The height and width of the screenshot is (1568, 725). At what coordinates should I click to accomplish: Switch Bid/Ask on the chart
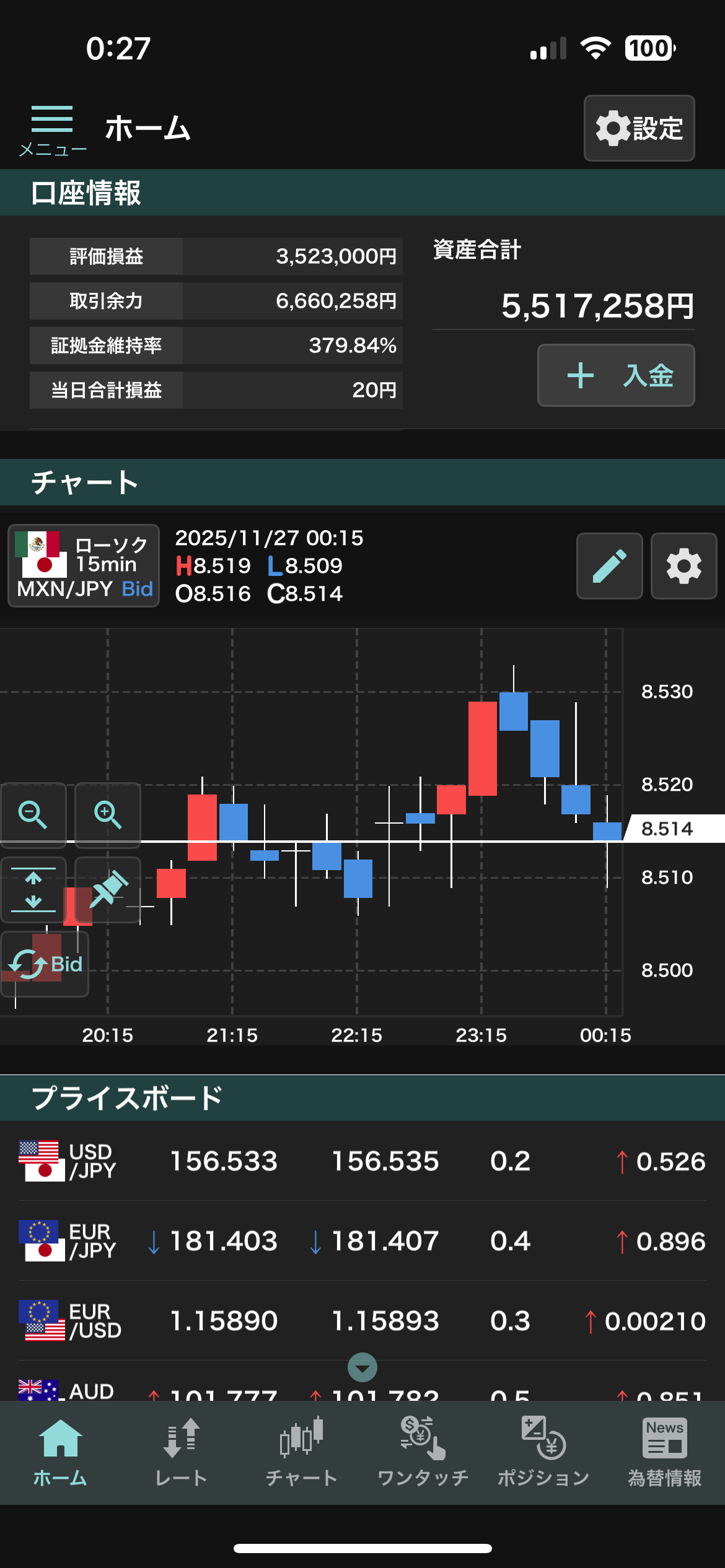[45, 964]
